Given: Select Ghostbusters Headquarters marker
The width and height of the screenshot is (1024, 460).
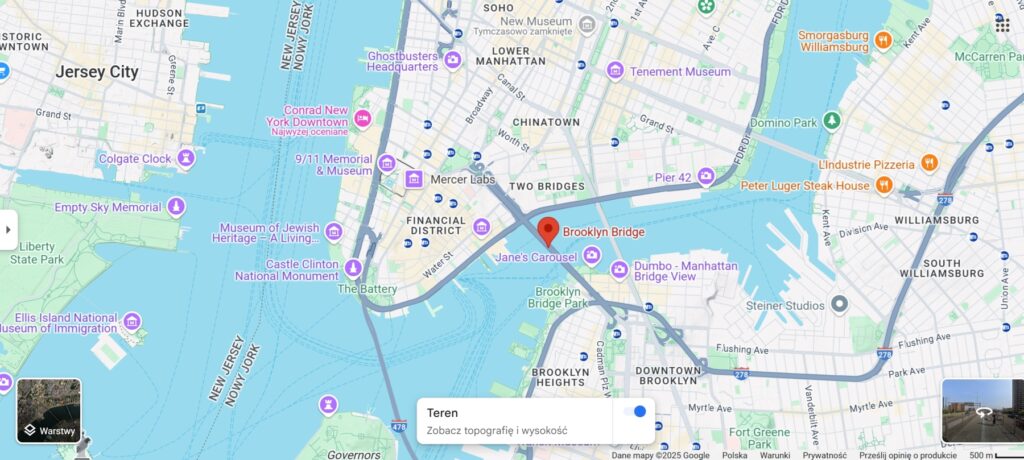Looking at the screenshot, I should tap(453, 61).
